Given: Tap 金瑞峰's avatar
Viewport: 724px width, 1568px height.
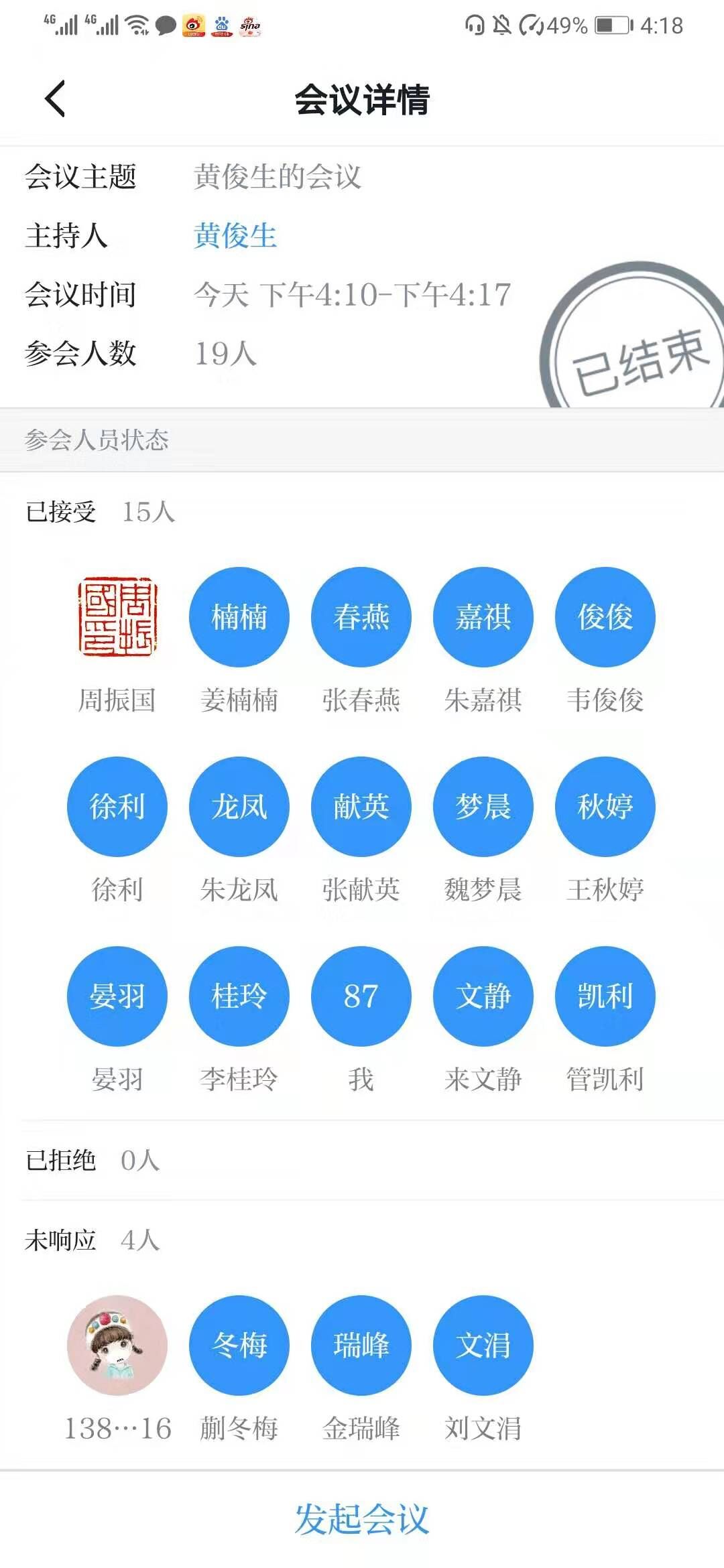Looking at the screenshot, I should [361, 1345].
